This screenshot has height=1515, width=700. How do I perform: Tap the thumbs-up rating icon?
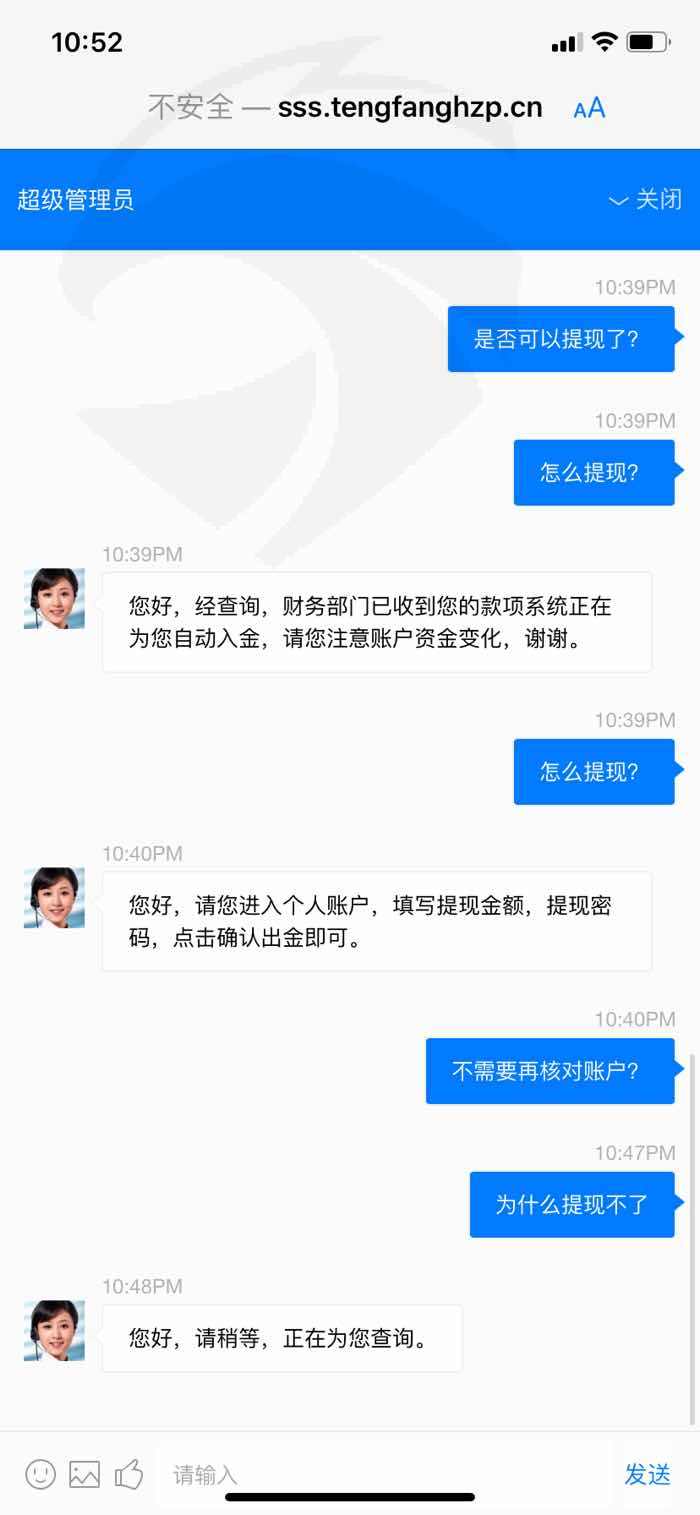coord(129,1473)
